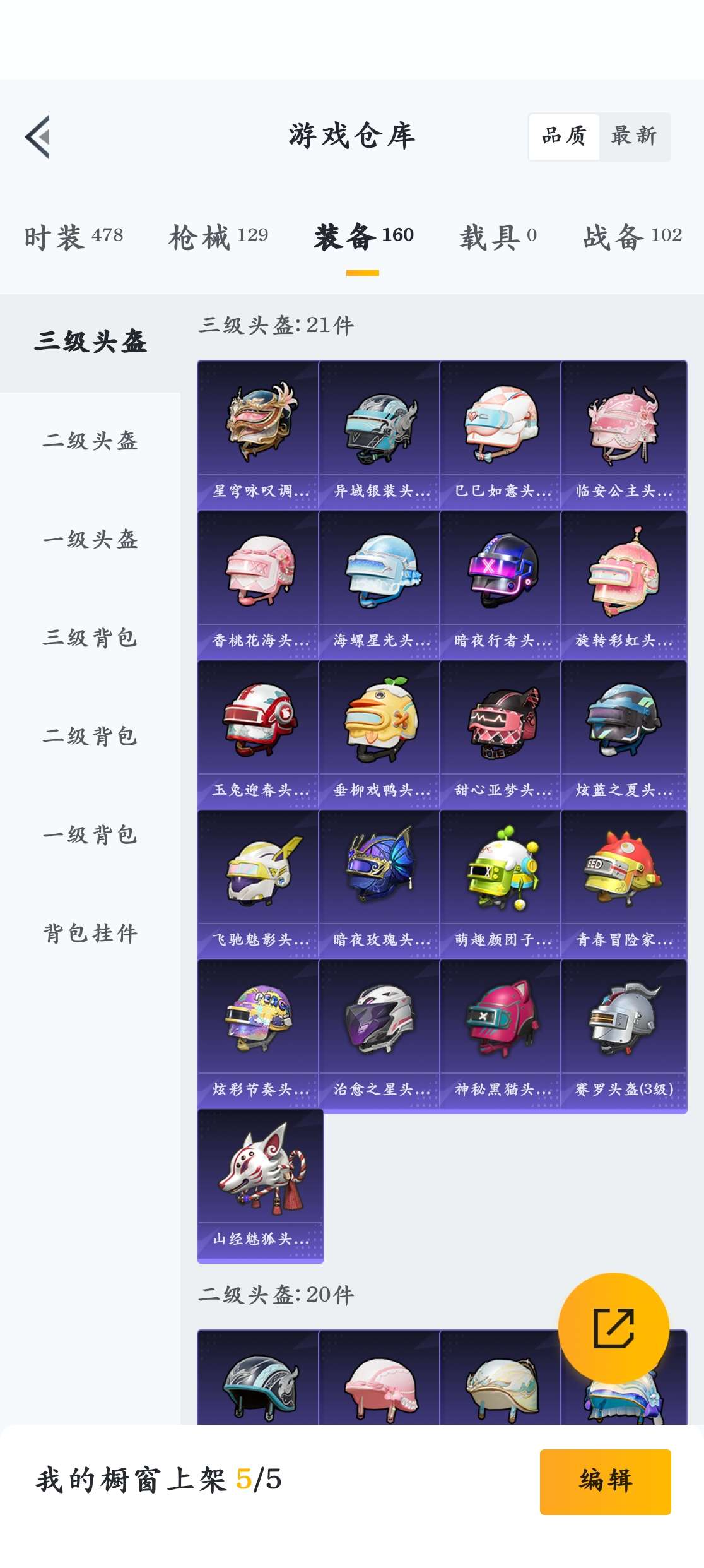This screenshot has width=704, height=1568.
Task: Select 一级头盔 in the side menu
Action: pos(90,539)
